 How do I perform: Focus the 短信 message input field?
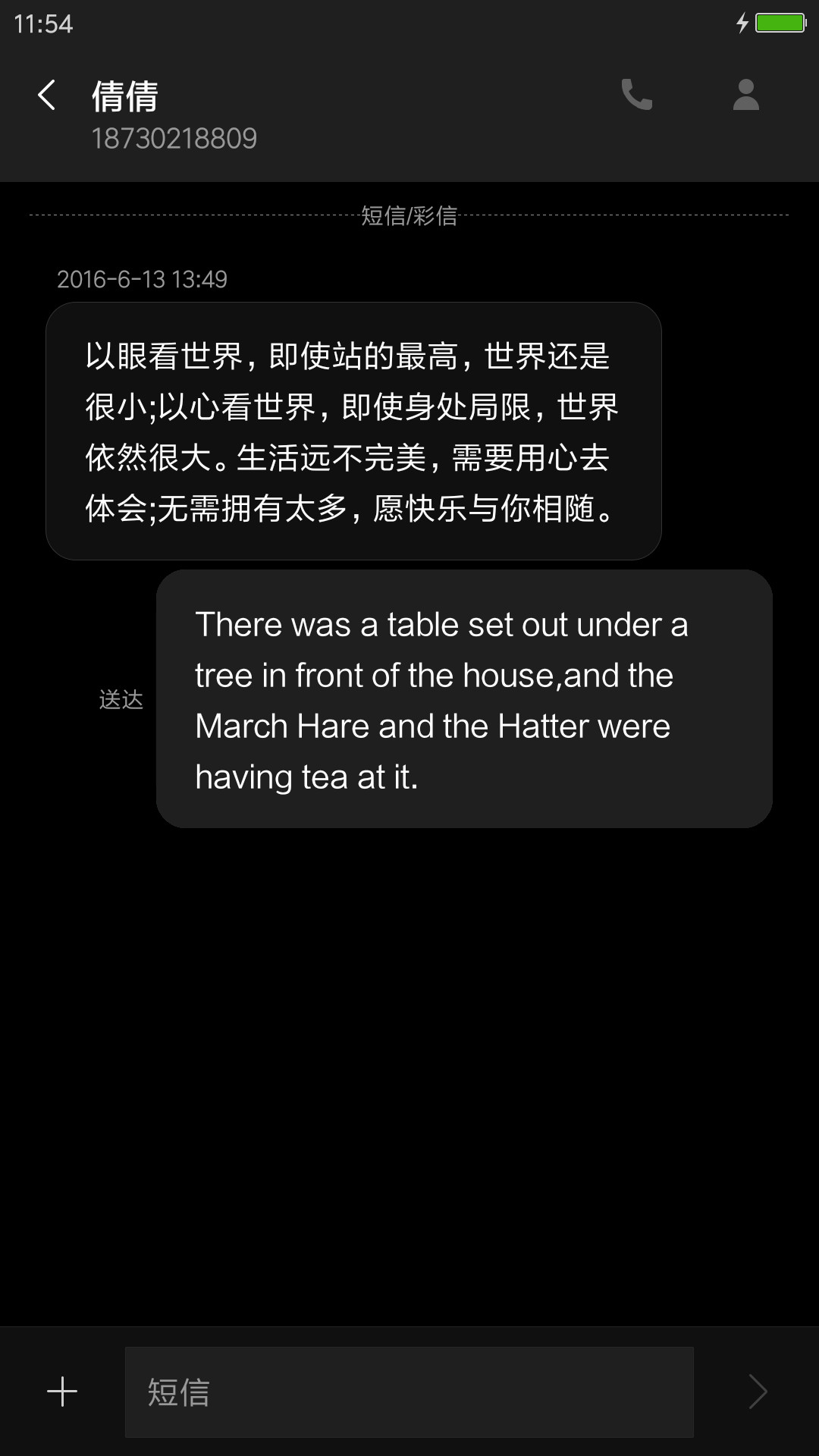pos(409,1392)
